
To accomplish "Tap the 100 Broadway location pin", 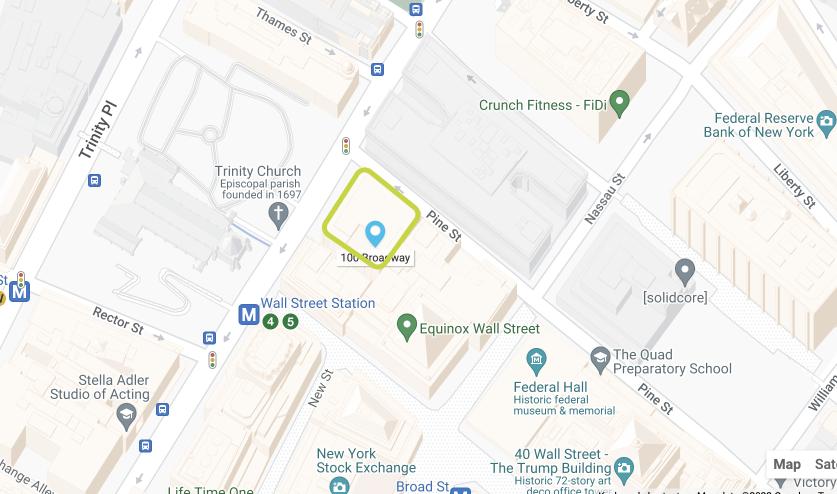I will pyautogui.click(x=375, y=233).
